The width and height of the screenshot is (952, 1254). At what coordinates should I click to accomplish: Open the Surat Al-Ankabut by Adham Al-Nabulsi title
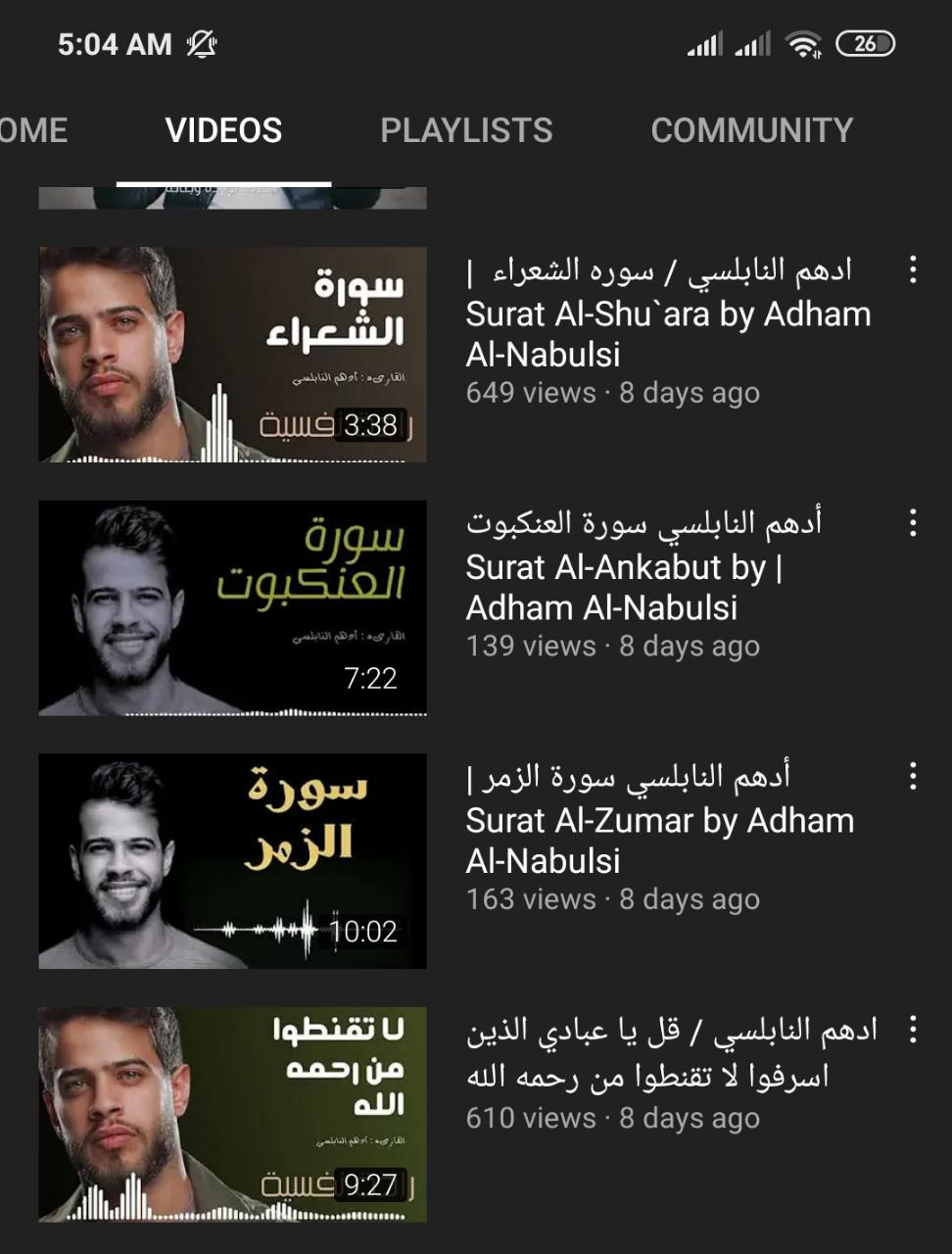(x=623, y=587)
